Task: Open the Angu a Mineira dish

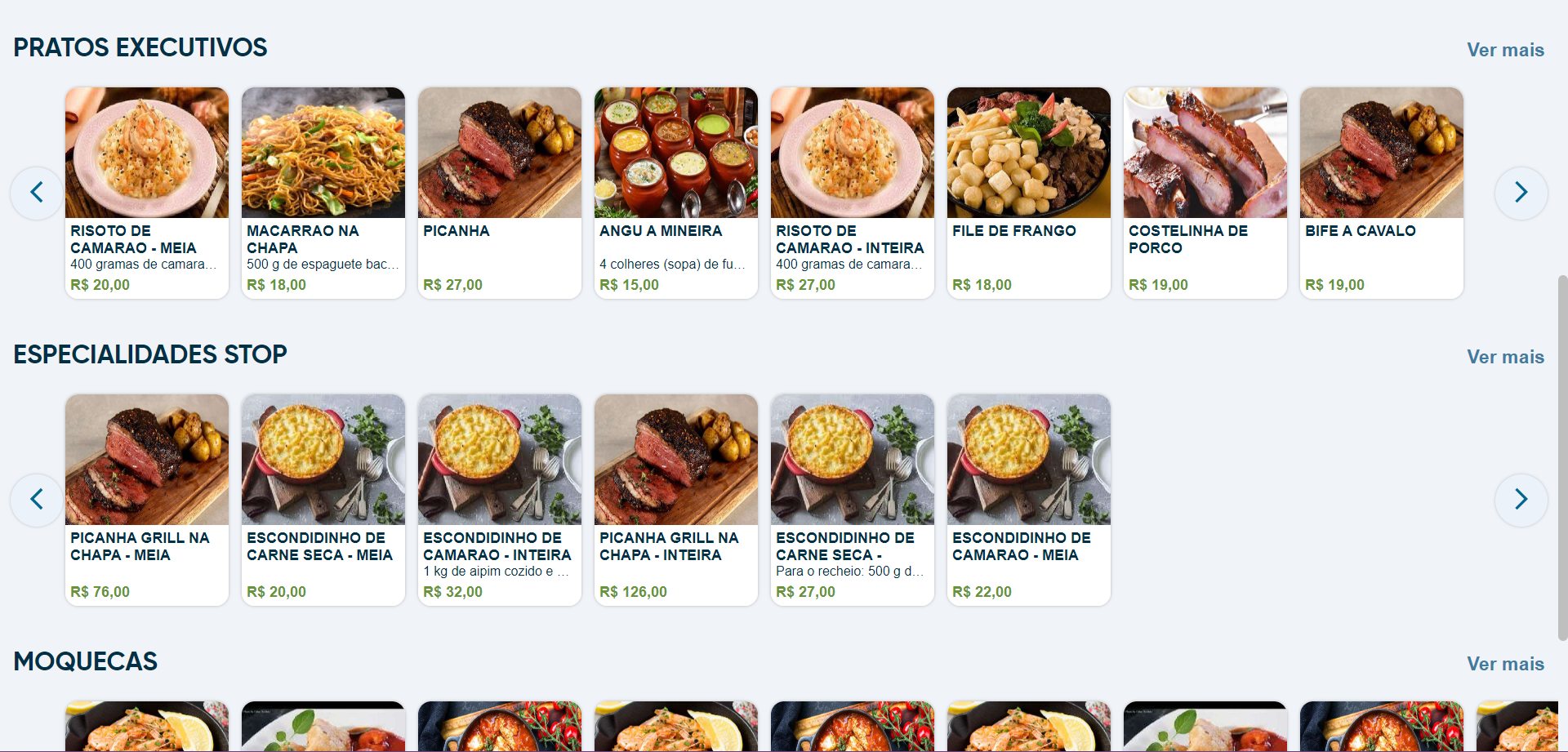Action: [x=676, y=193]
